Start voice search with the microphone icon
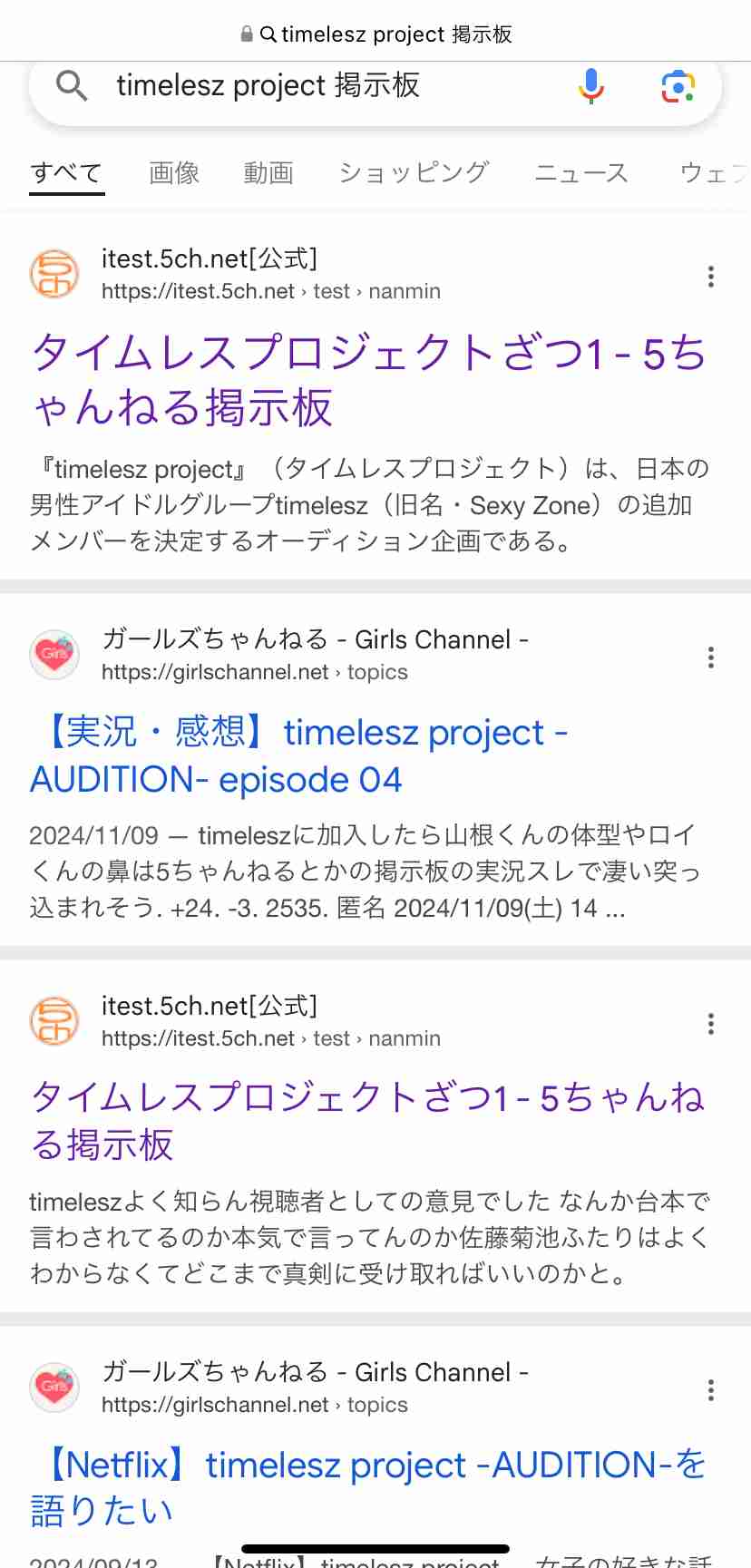 [591, 86]
